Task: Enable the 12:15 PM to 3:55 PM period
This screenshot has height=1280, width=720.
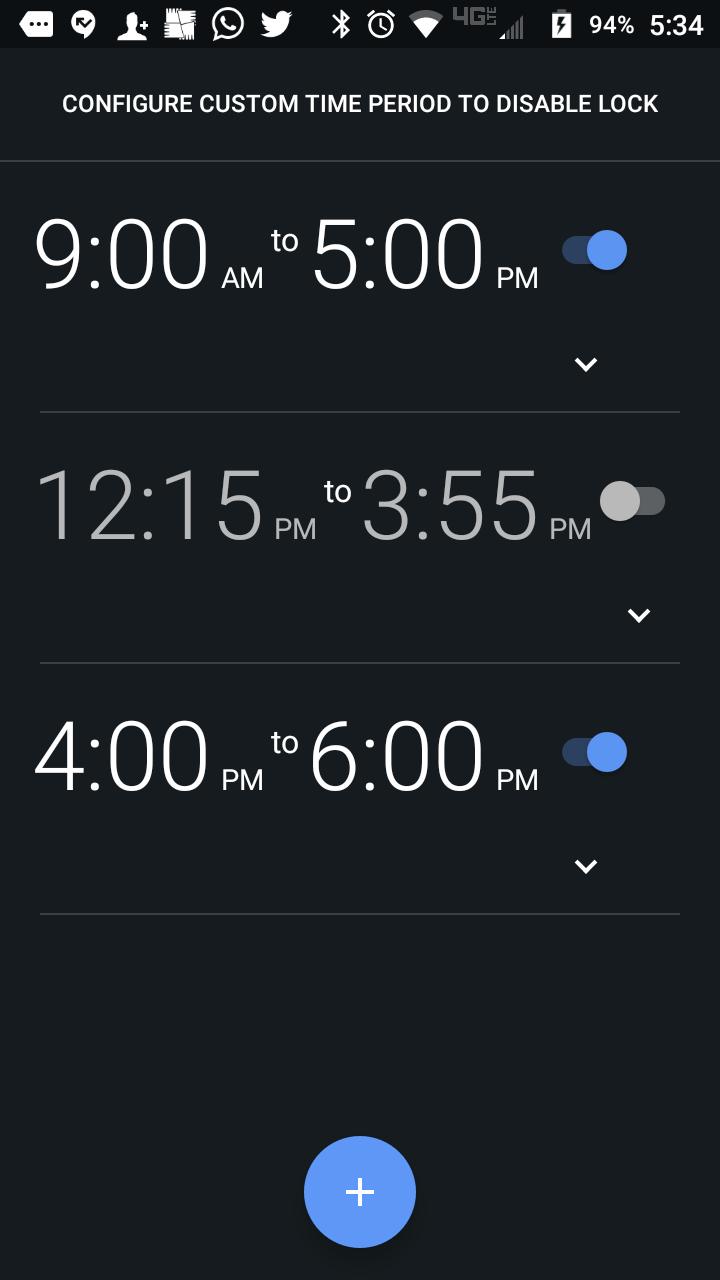Action: coord(633,501)
